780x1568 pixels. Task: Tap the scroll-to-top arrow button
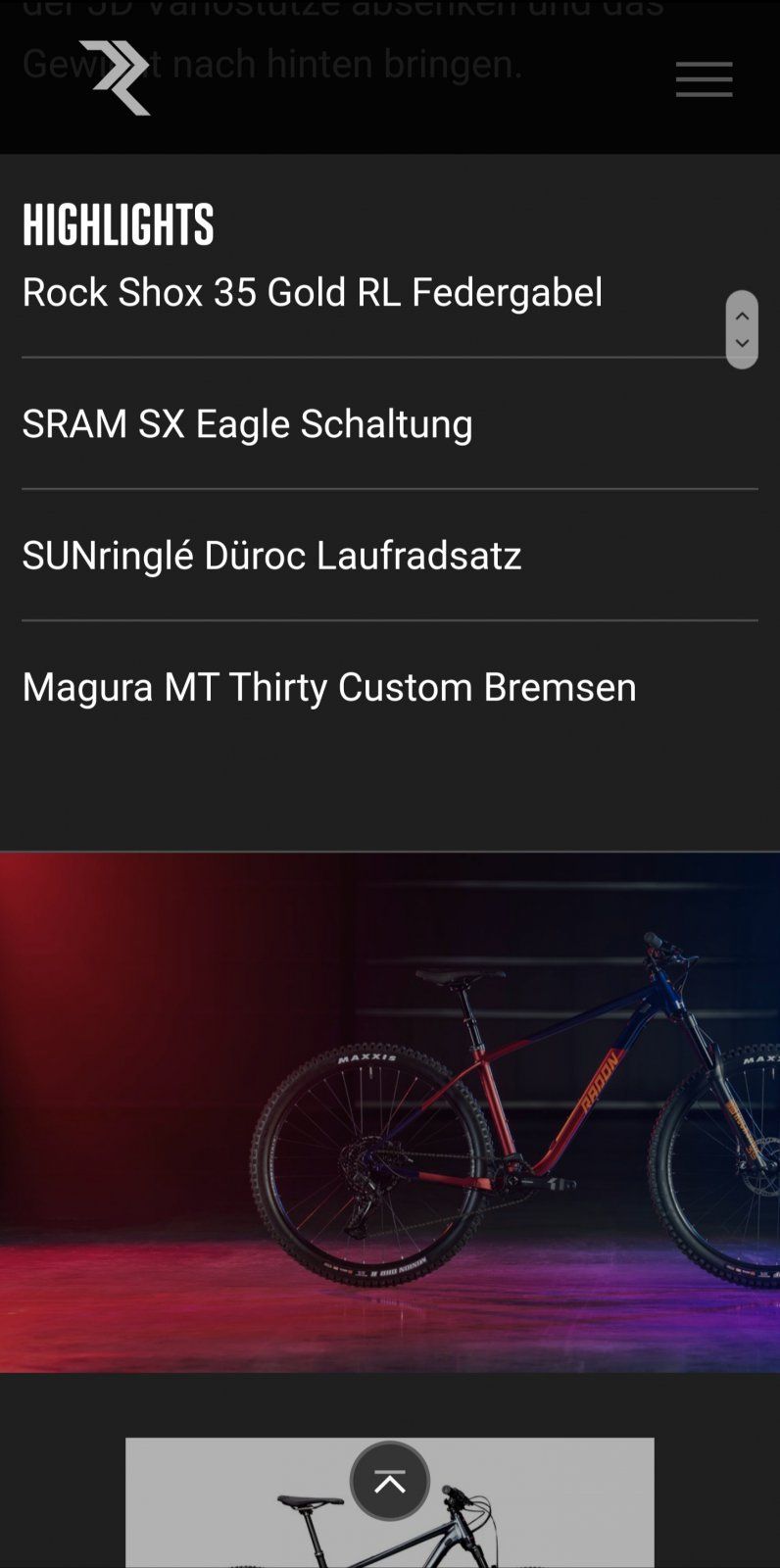click(x=389, y=1481)
